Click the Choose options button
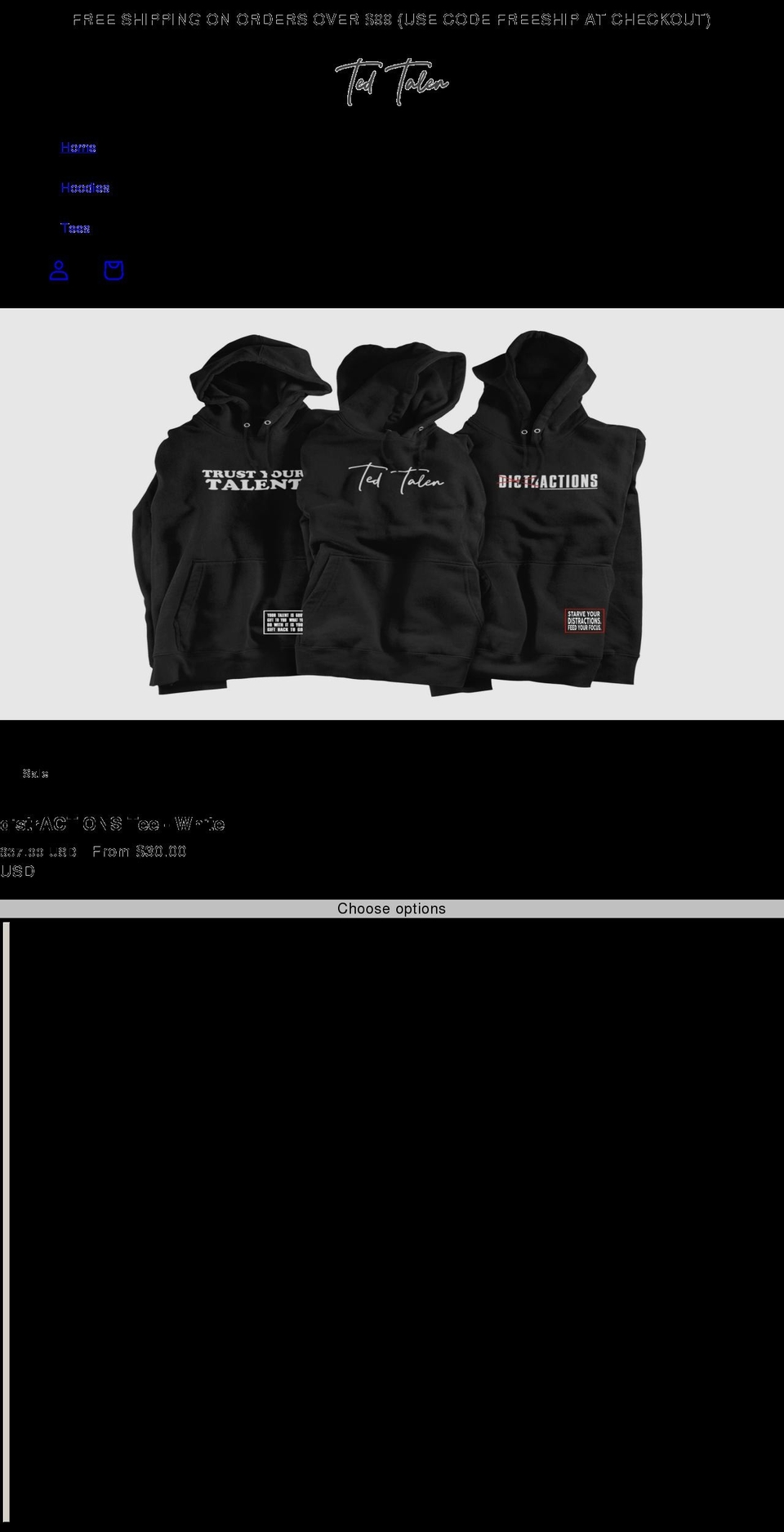 (x=391, y=908)
